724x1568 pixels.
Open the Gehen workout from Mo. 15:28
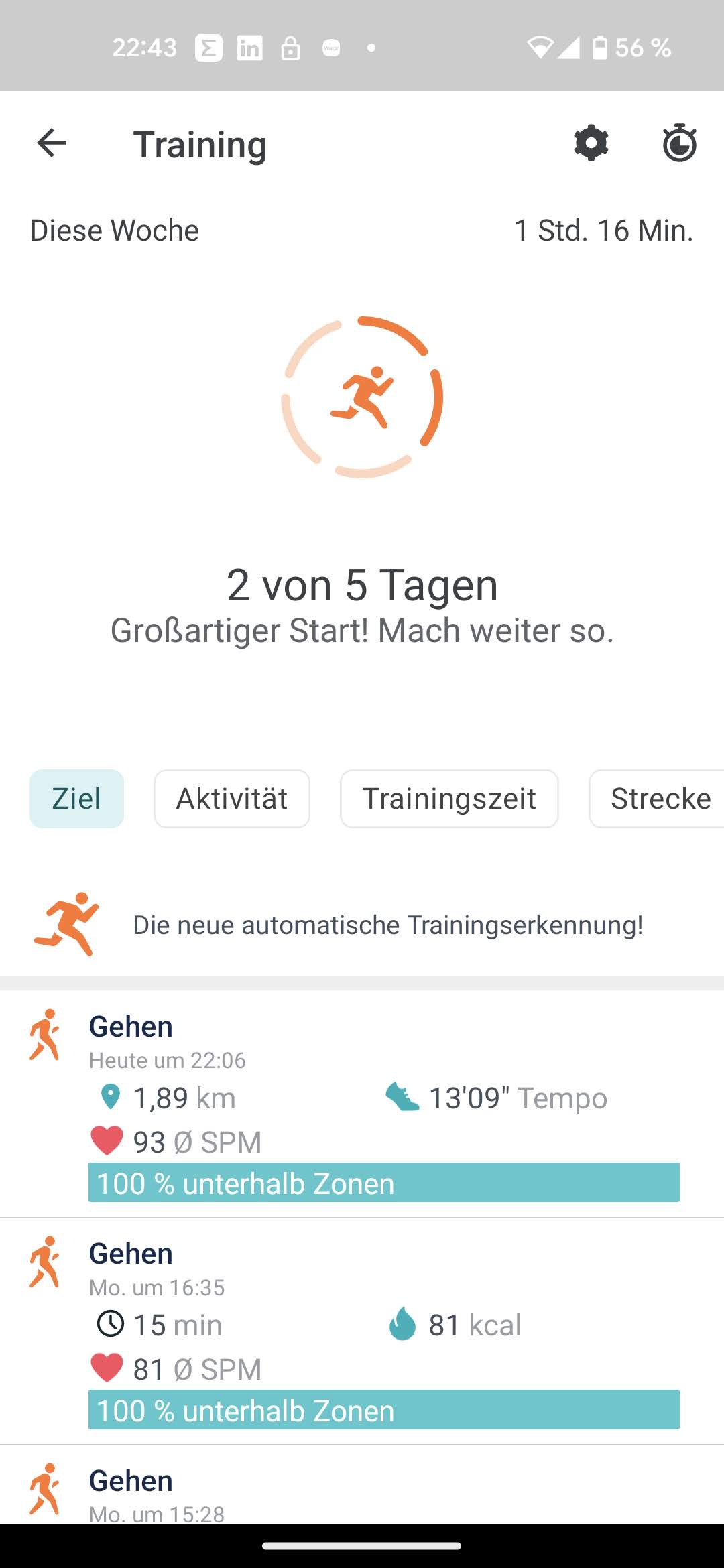tap(362, 1492)
